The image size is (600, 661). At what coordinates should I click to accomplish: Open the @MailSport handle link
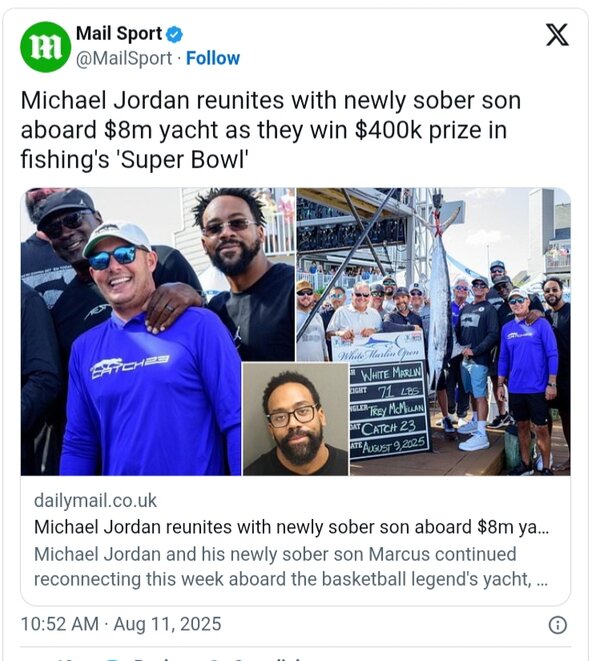click(x=124, y=58)
